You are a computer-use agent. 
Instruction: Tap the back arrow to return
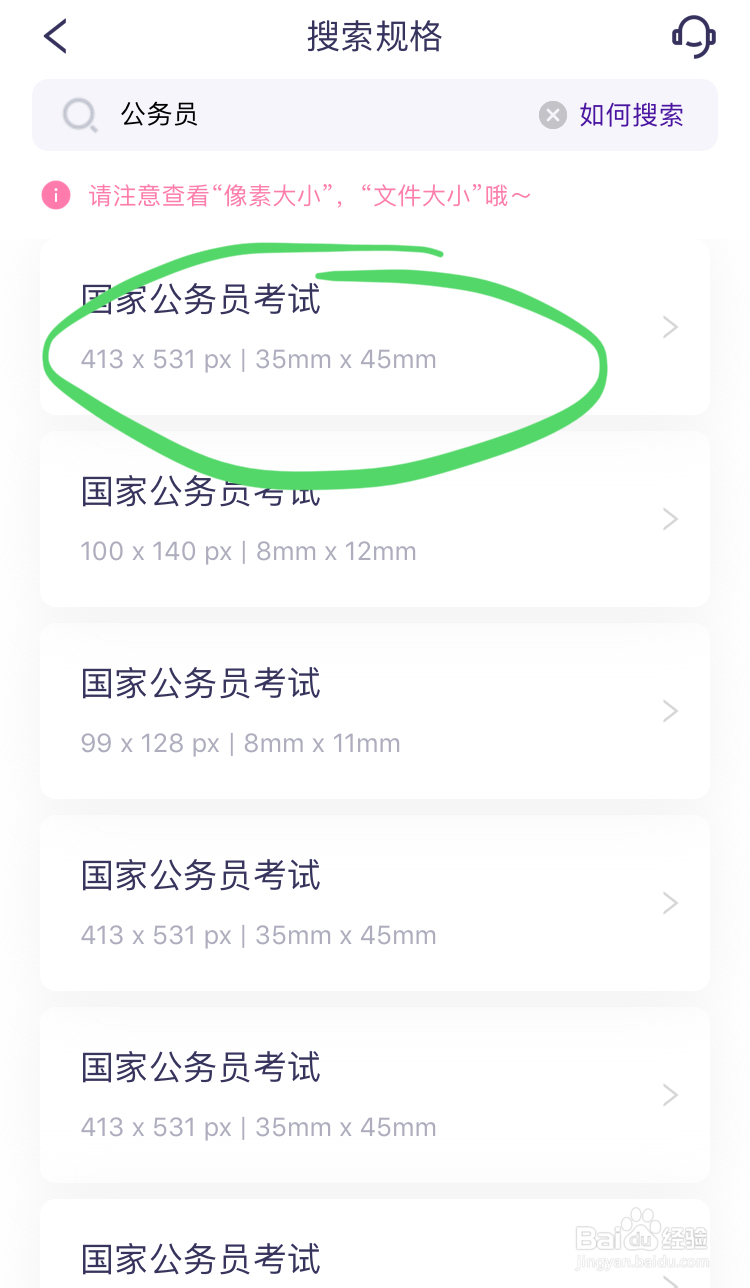tap(56, 36)
